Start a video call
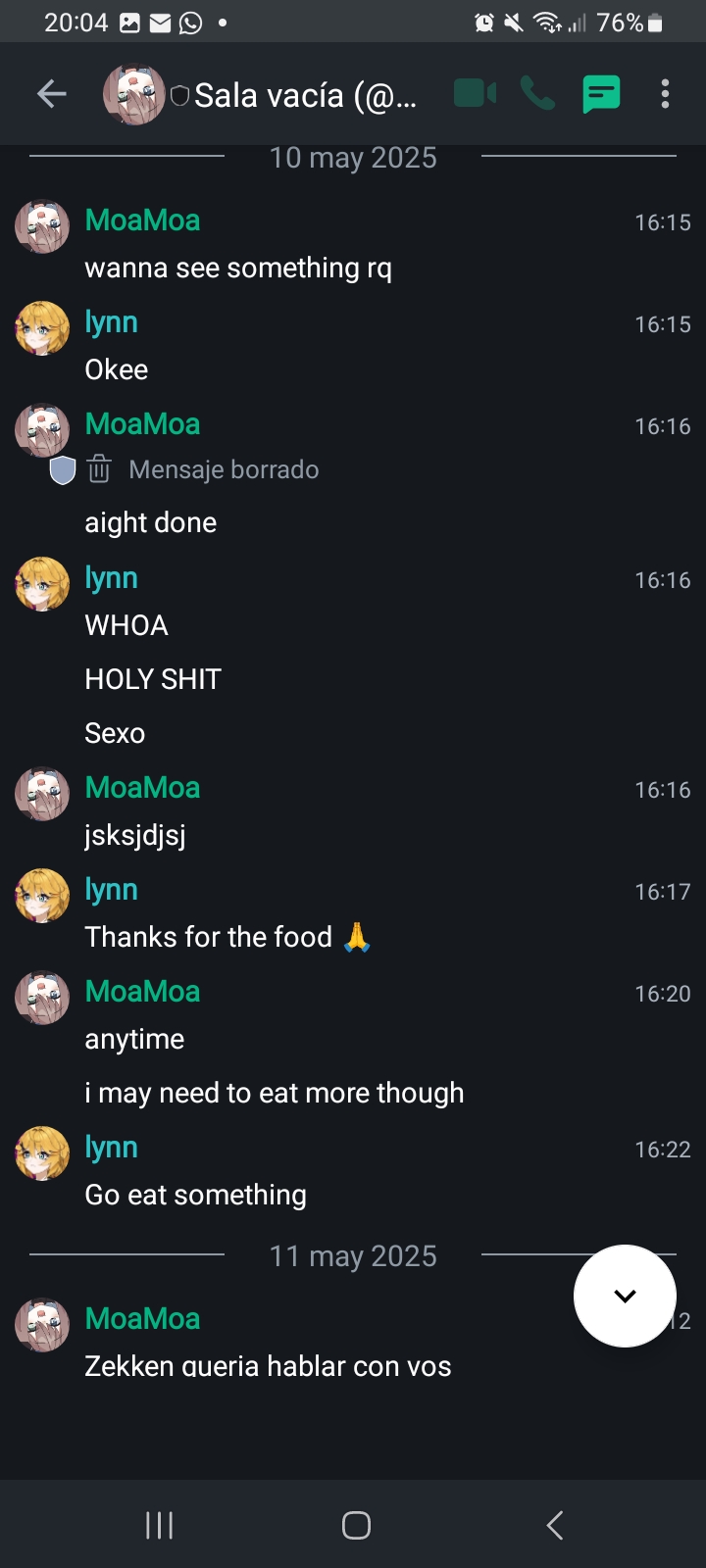Screen dimensions: 706x1568 (476, 94)
